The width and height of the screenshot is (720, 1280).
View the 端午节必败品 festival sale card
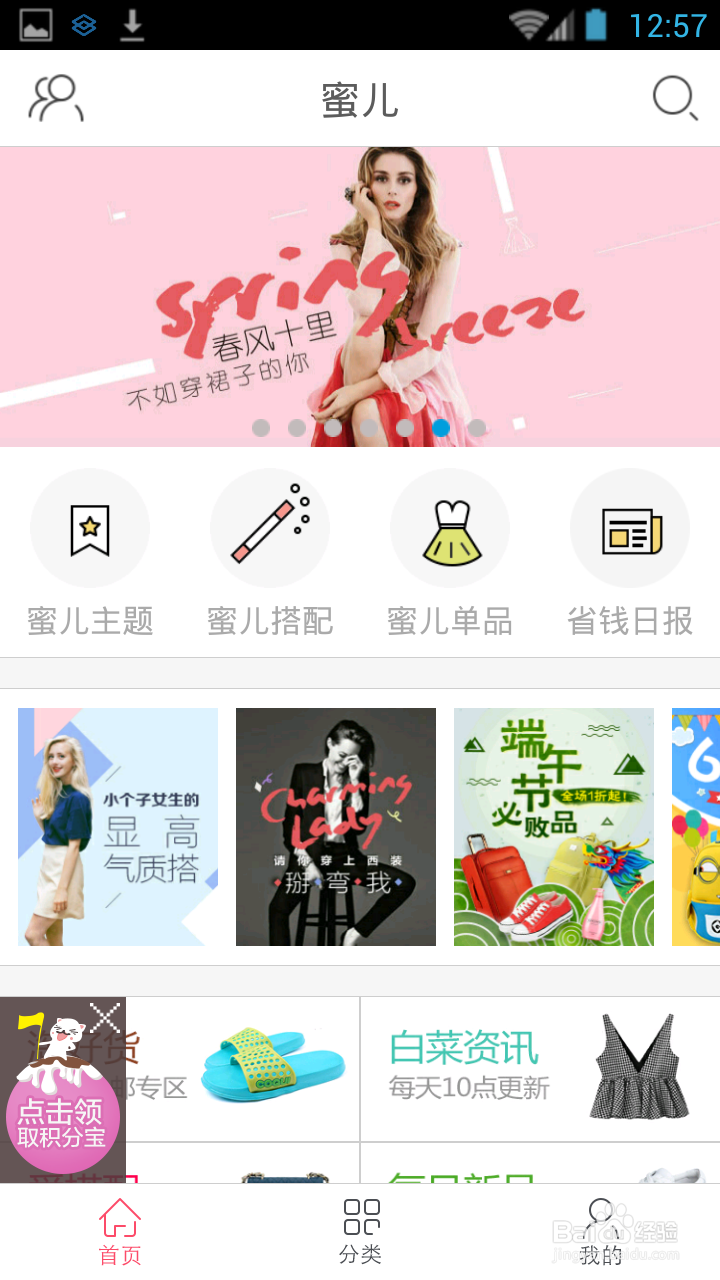[553, 827]
